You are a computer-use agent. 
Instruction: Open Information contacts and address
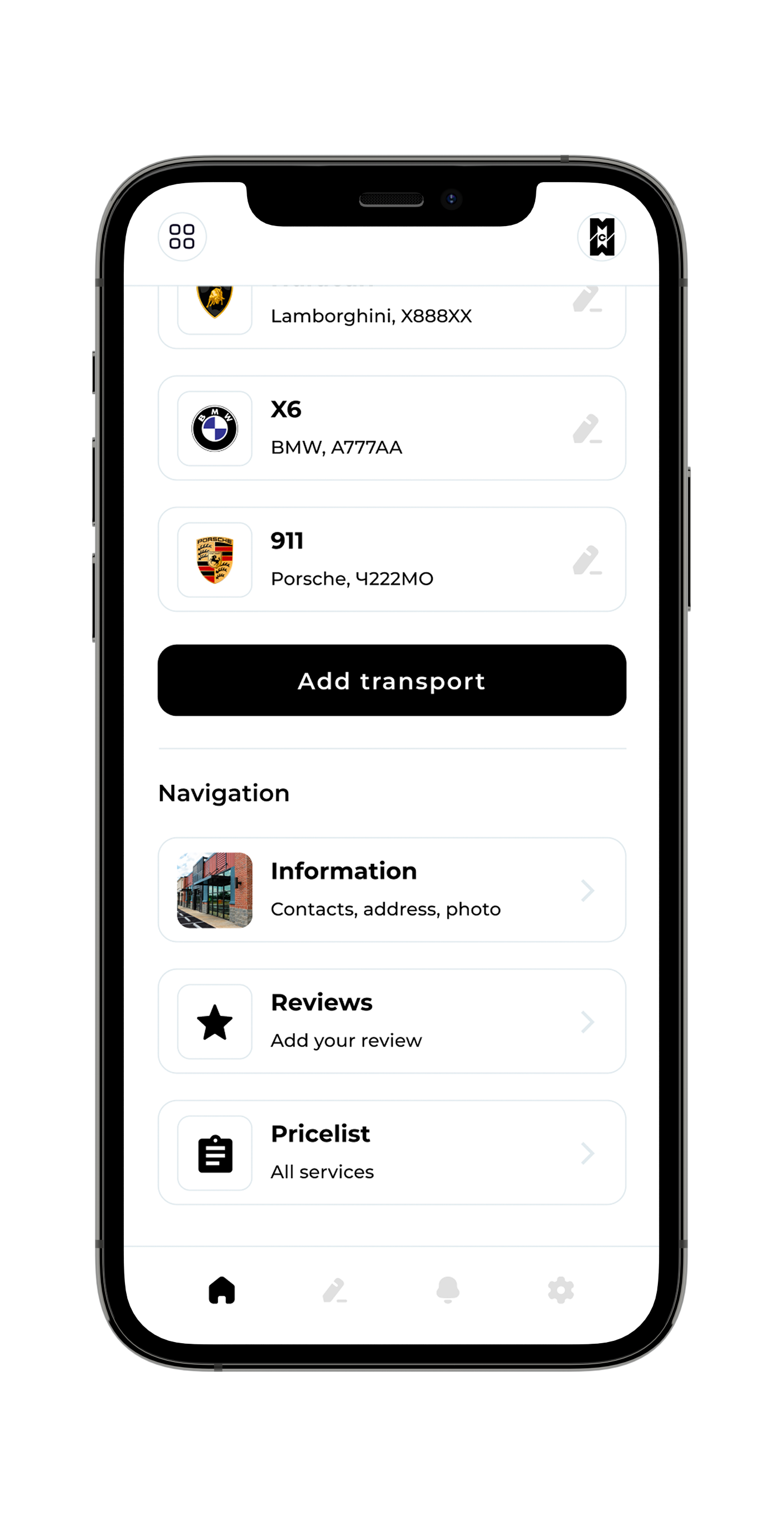(391, 890)
